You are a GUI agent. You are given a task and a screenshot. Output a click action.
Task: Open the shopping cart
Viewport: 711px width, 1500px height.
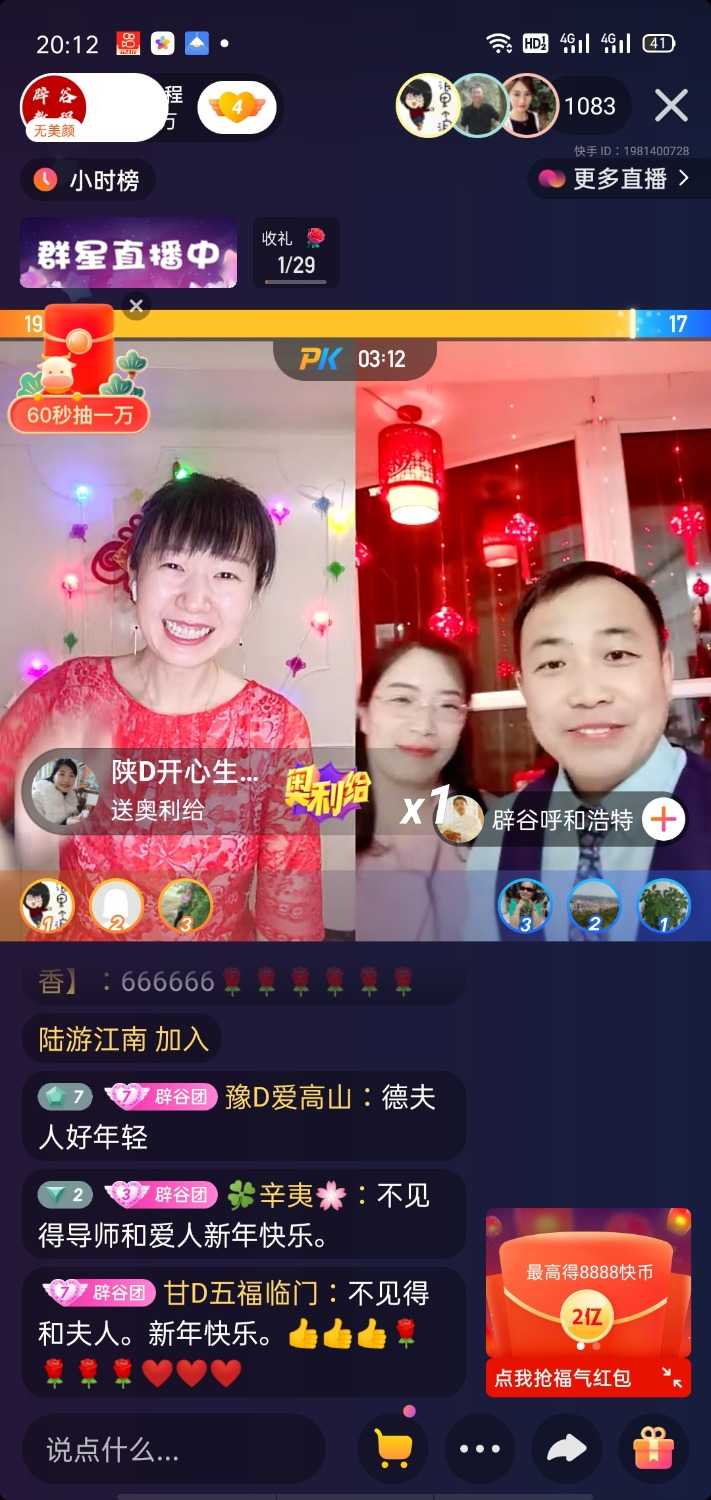(x=393, y=1448)
